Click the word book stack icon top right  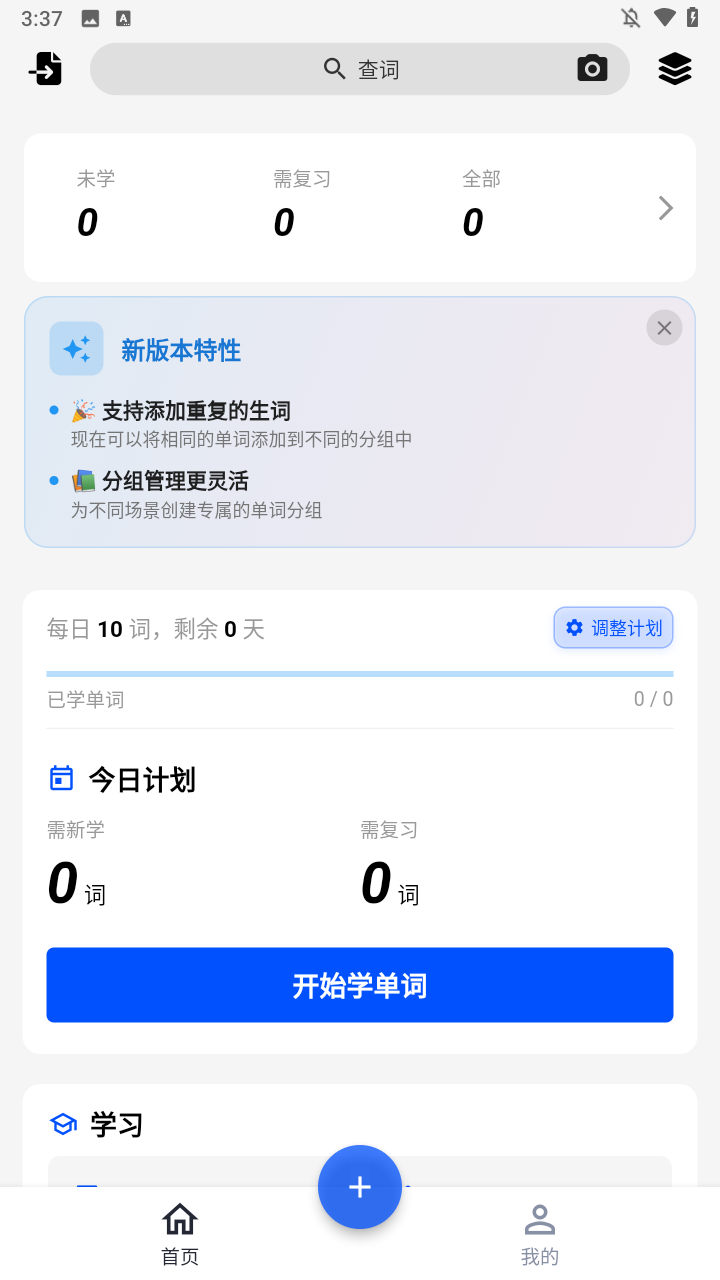674,68
